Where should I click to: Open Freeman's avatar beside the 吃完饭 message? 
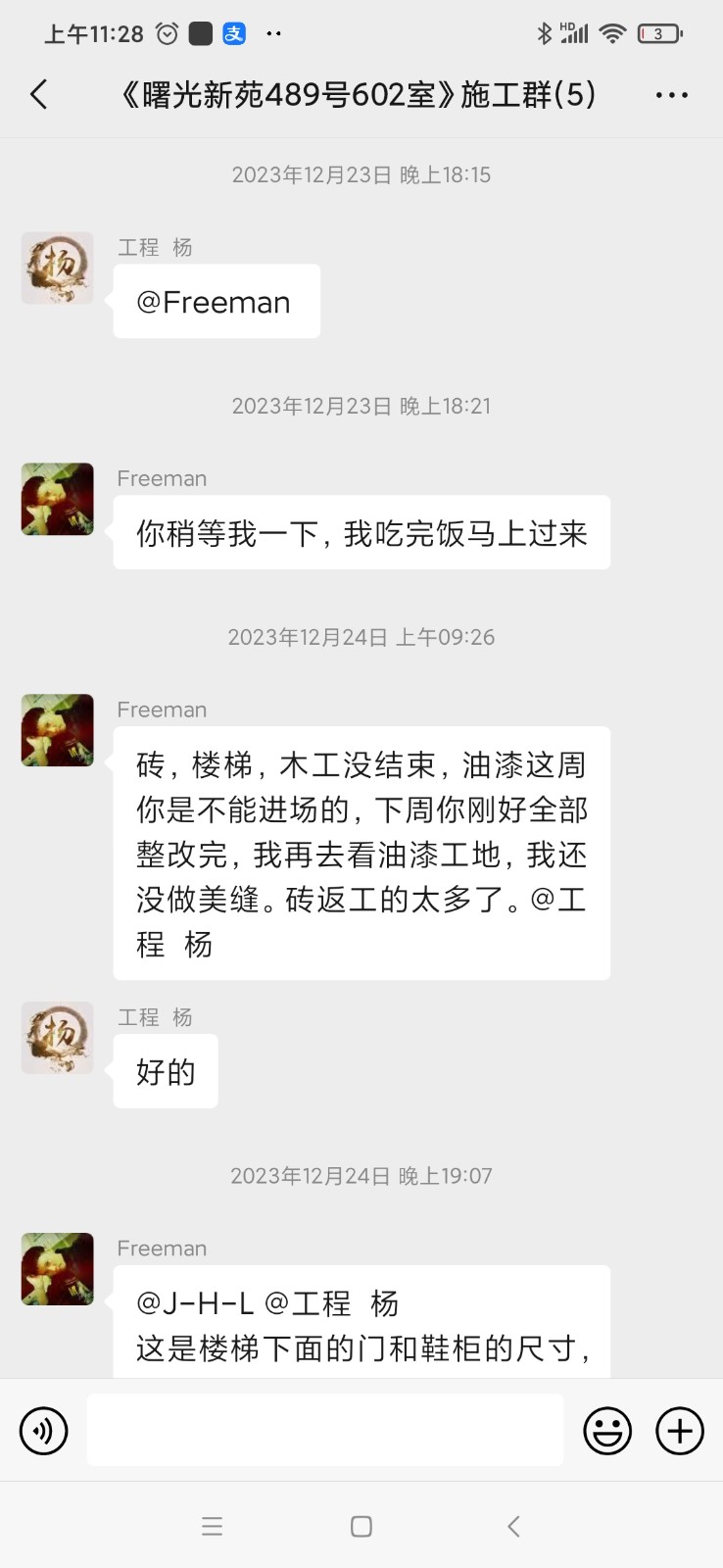(x=58, y=499)
